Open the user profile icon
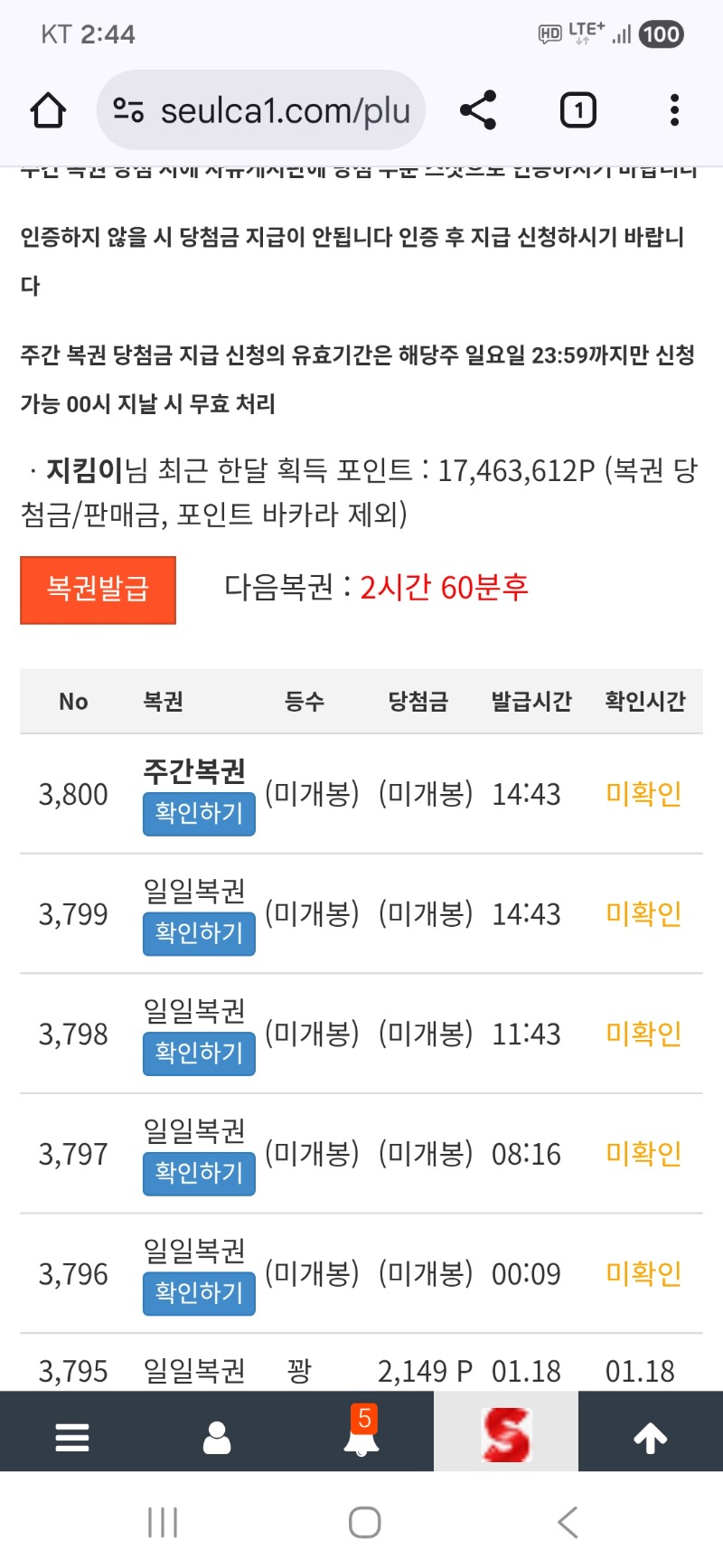 pos(217,1437)
